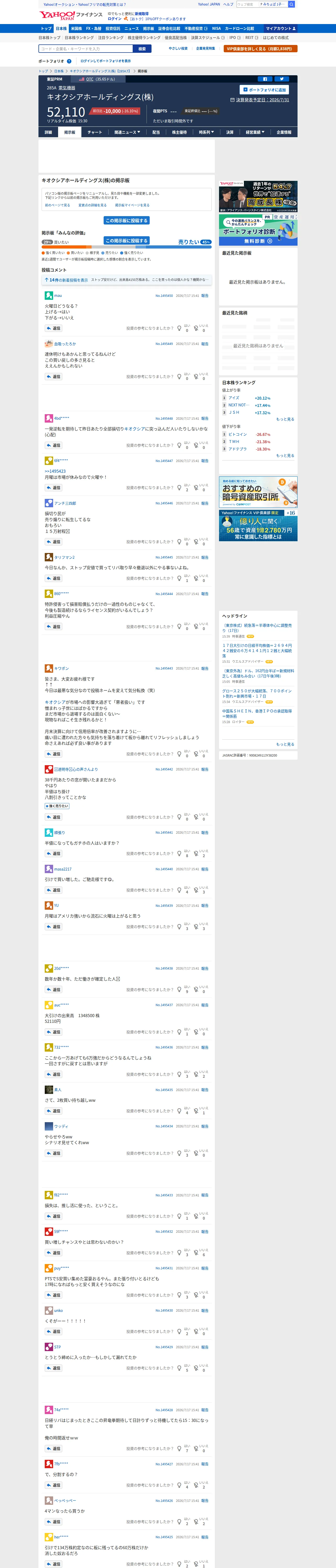This screenshot has height=1568, width=336.
Task: Open 掲示板マイページを見る link
Action: pos(132,205)
